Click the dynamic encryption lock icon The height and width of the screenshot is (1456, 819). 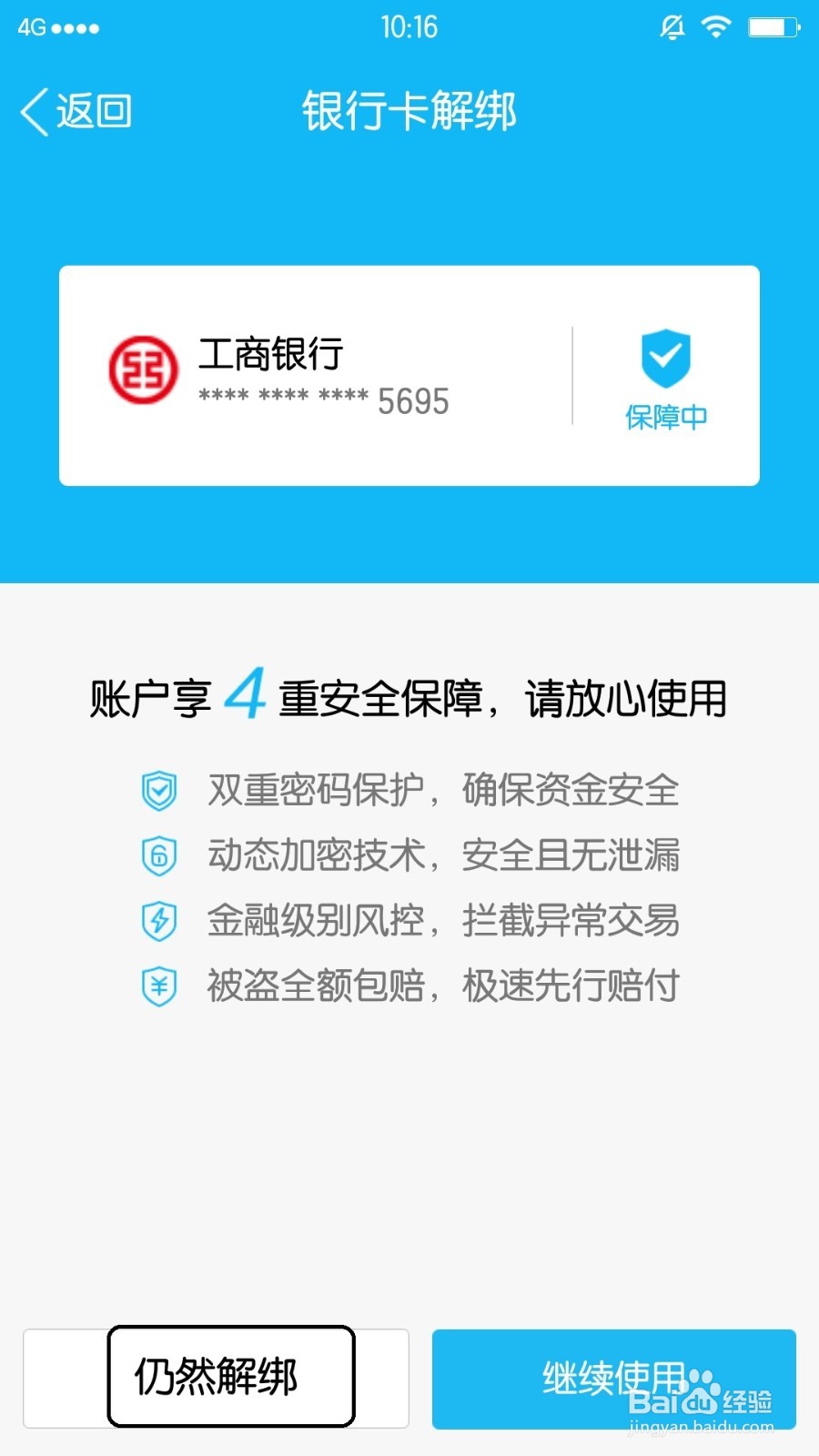click(x=159, y=856)
